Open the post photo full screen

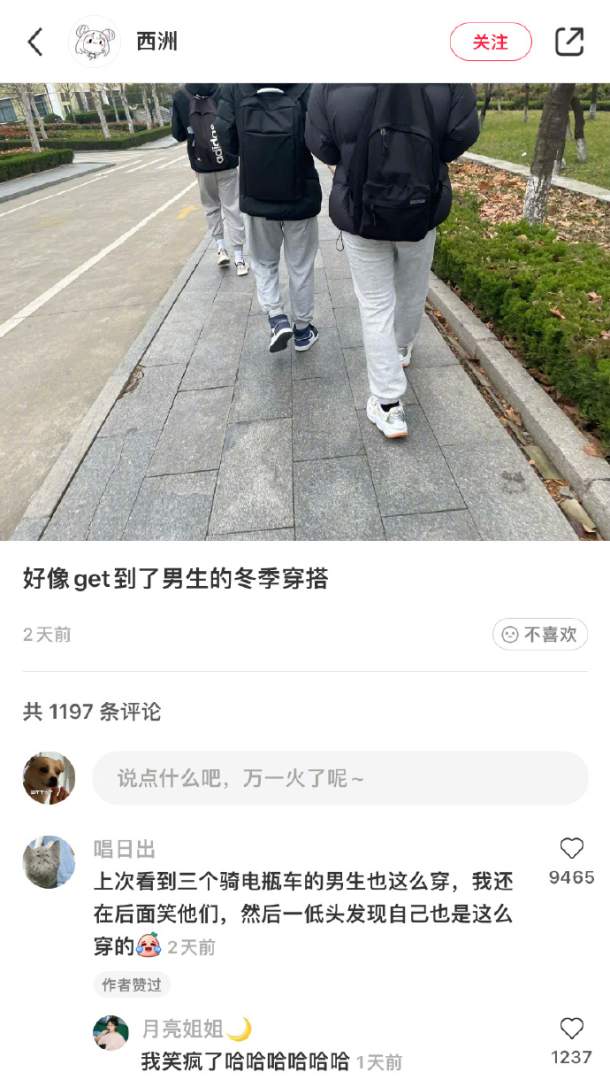[x=305, y=311]
